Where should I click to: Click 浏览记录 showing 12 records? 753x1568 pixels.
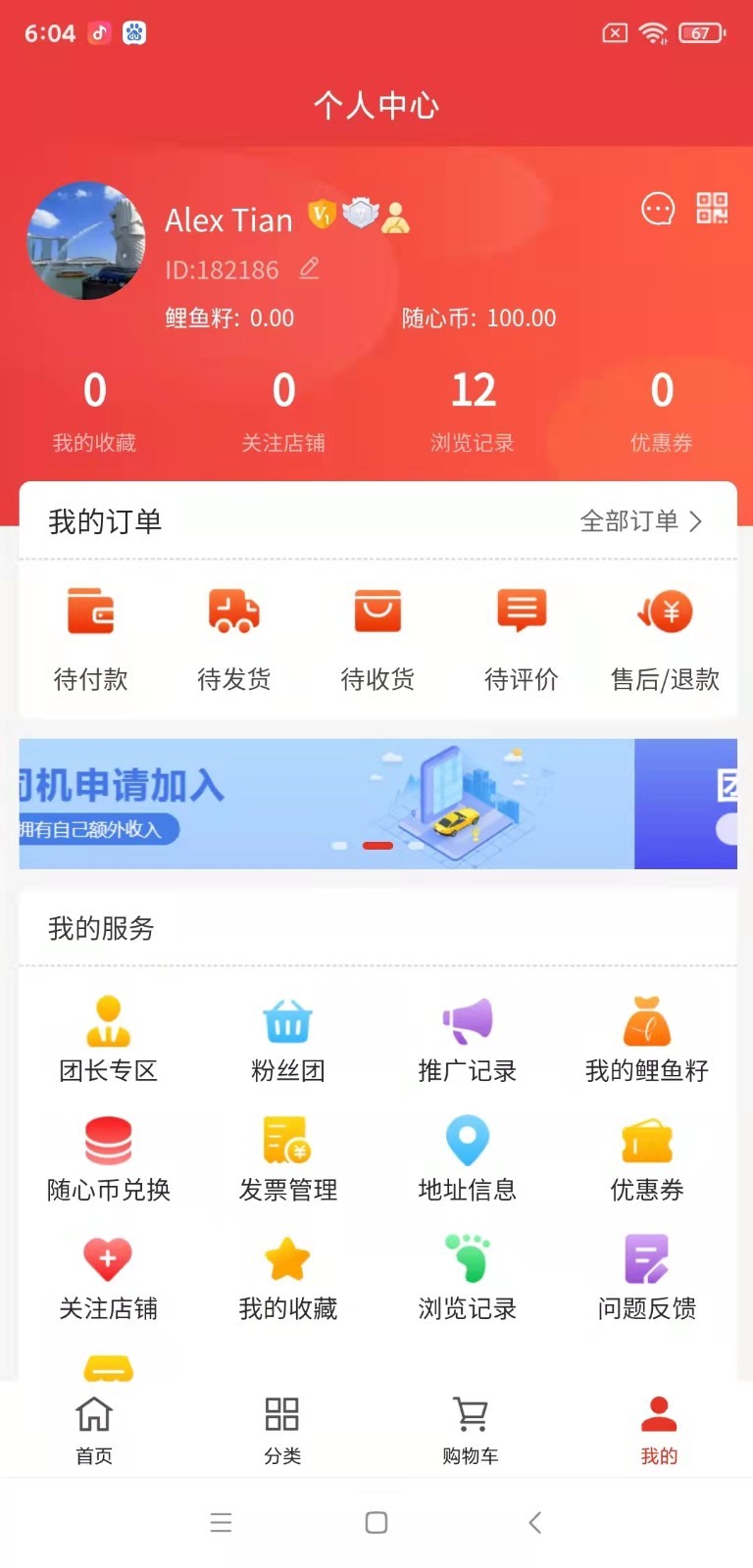[474, 407]
